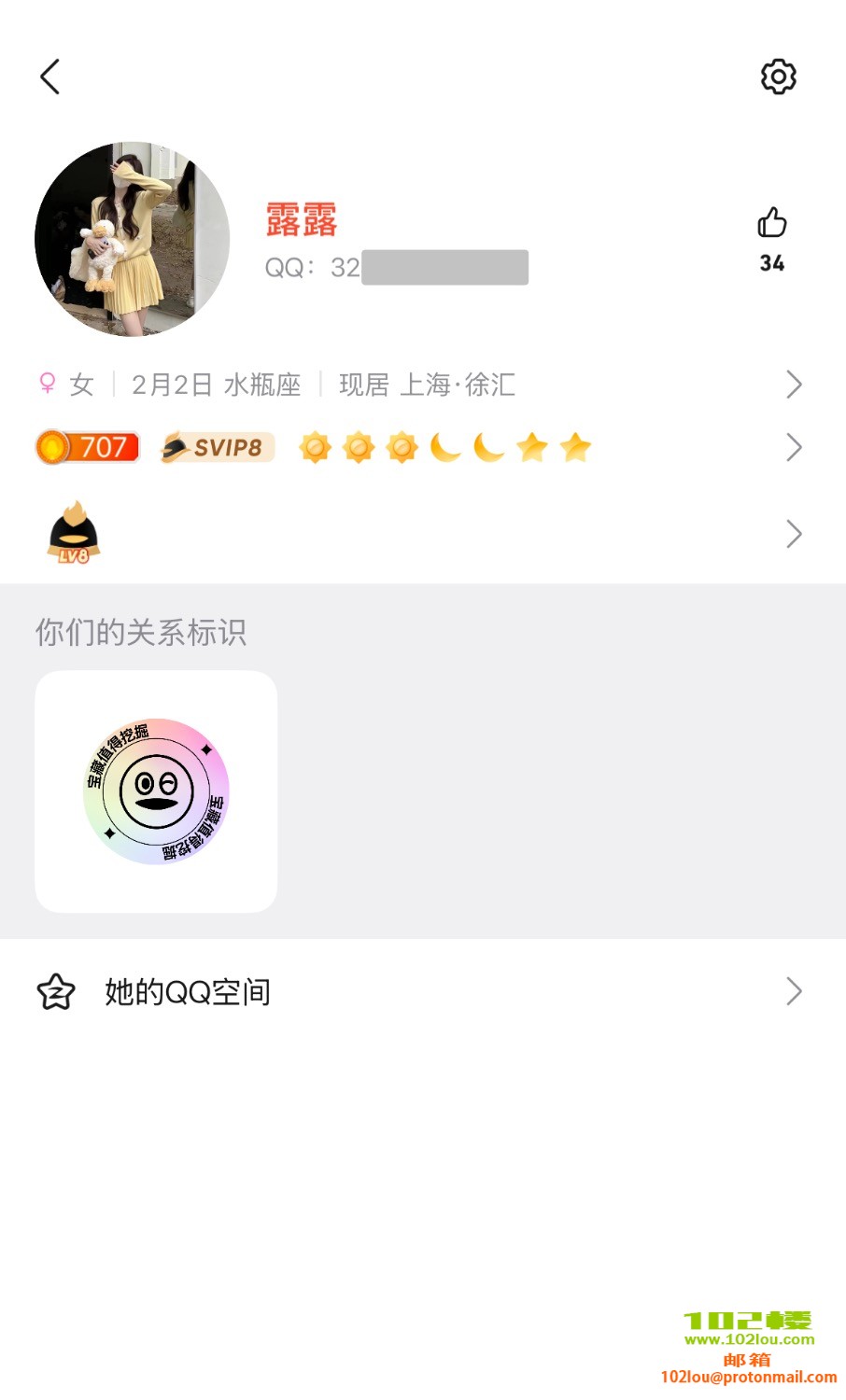Go back from 露露's profile
Screen dimensions: 846x1400
[50, 77]
